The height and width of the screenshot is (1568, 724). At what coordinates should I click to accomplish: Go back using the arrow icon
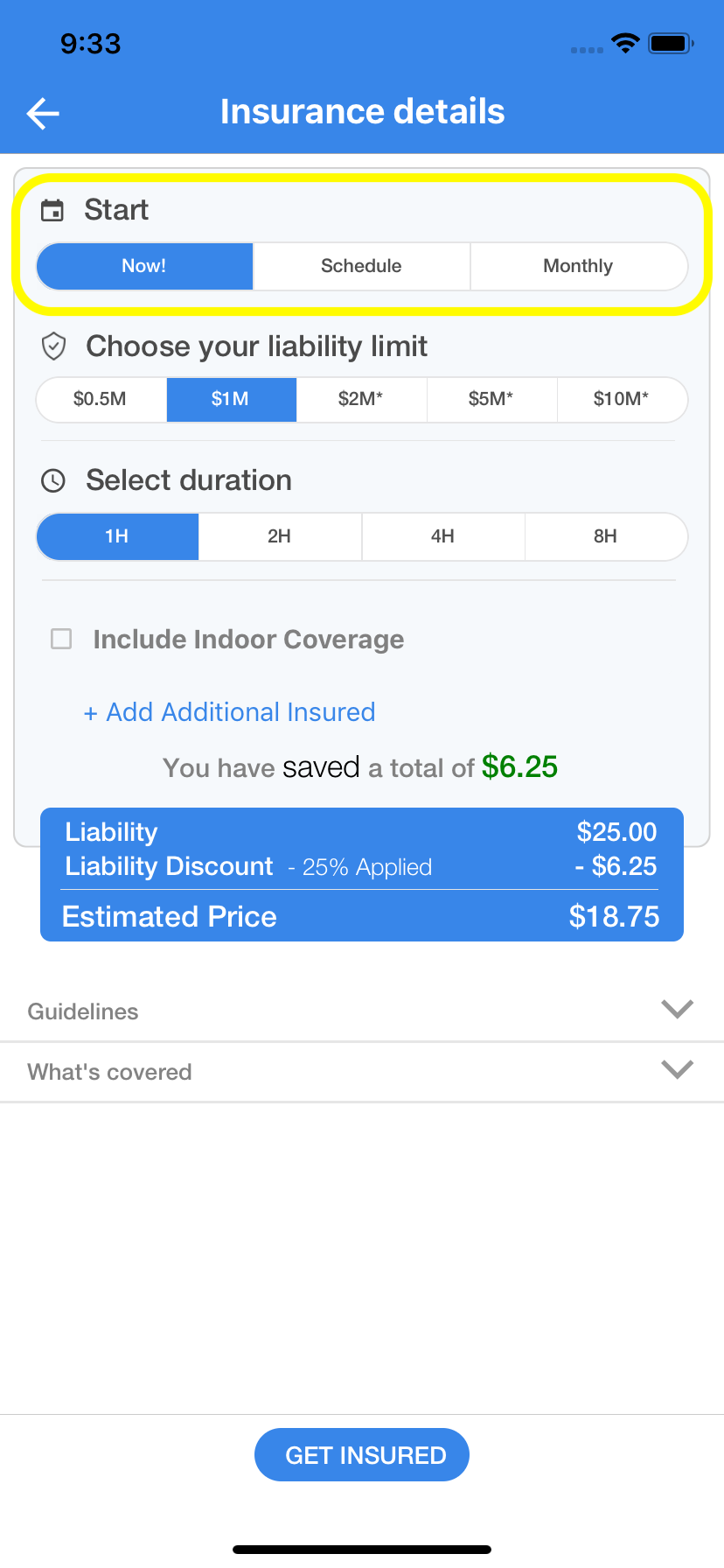coord(43,113)
